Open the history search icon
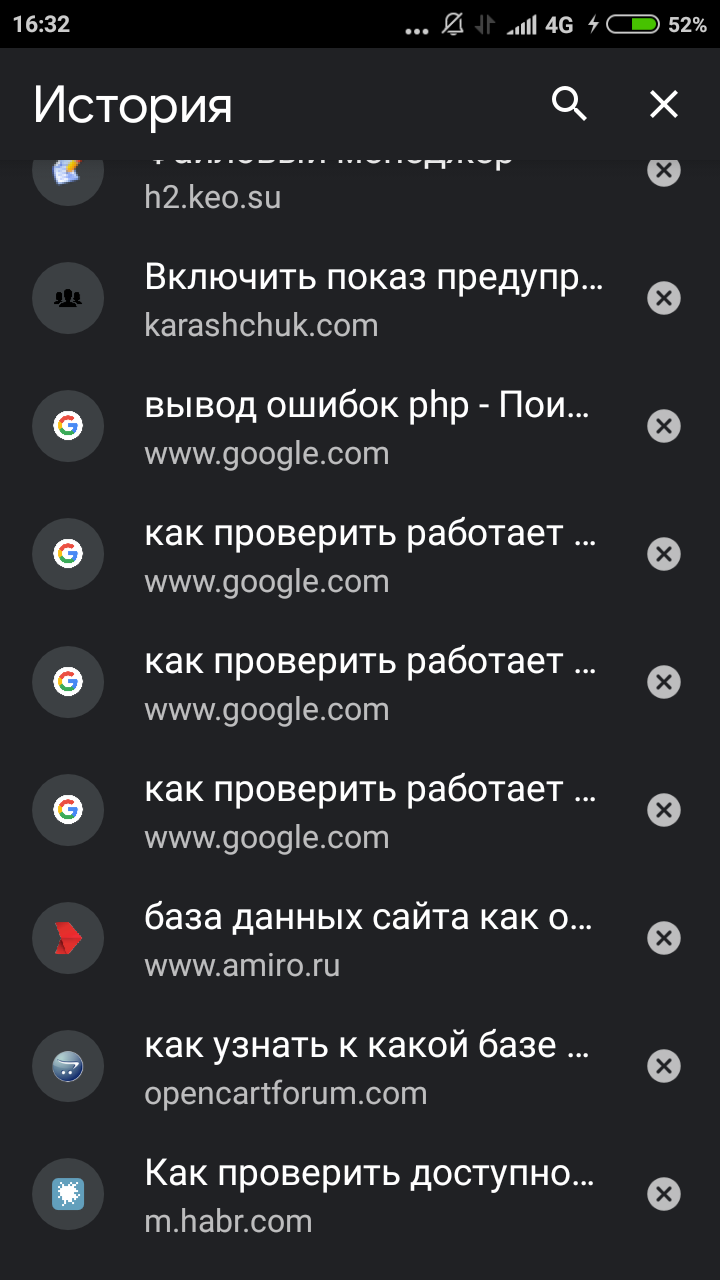This screenshot has height=1280, width=720. [569, 104]
